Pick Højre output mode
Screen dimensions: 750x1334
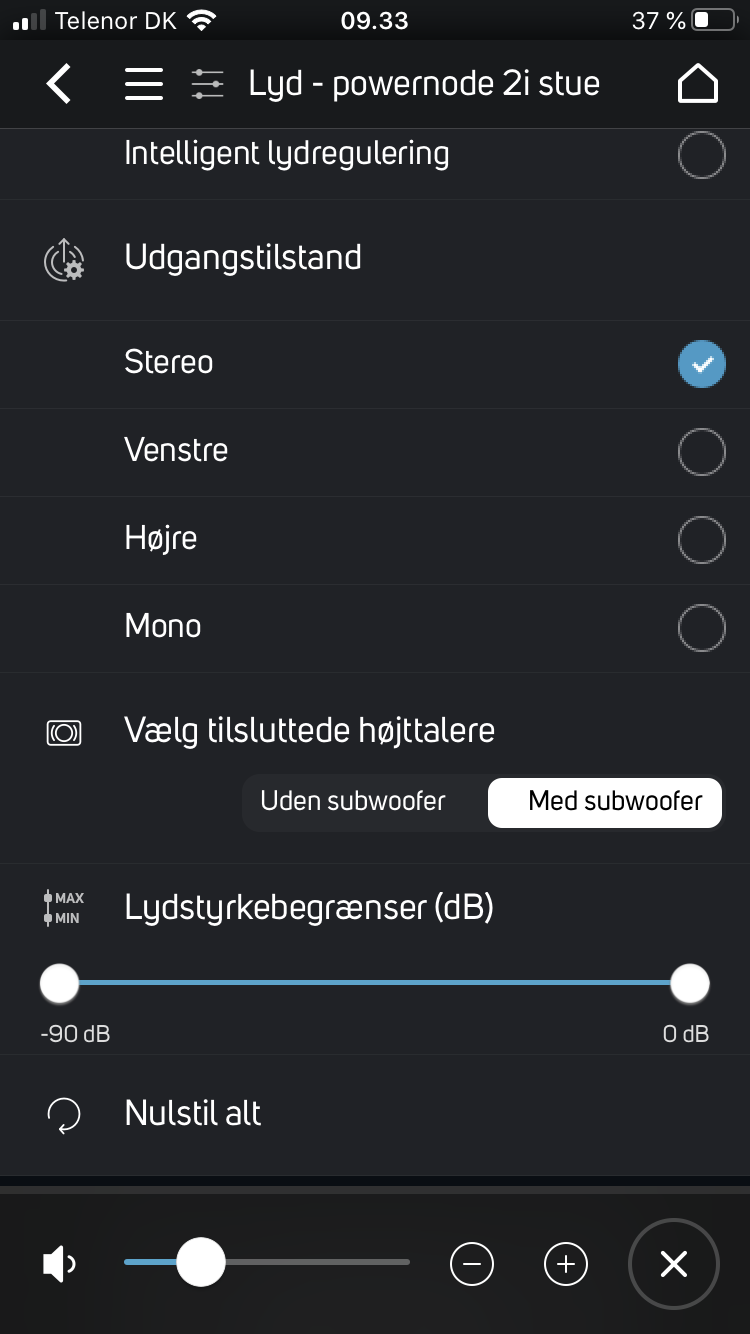coord(701,540)
